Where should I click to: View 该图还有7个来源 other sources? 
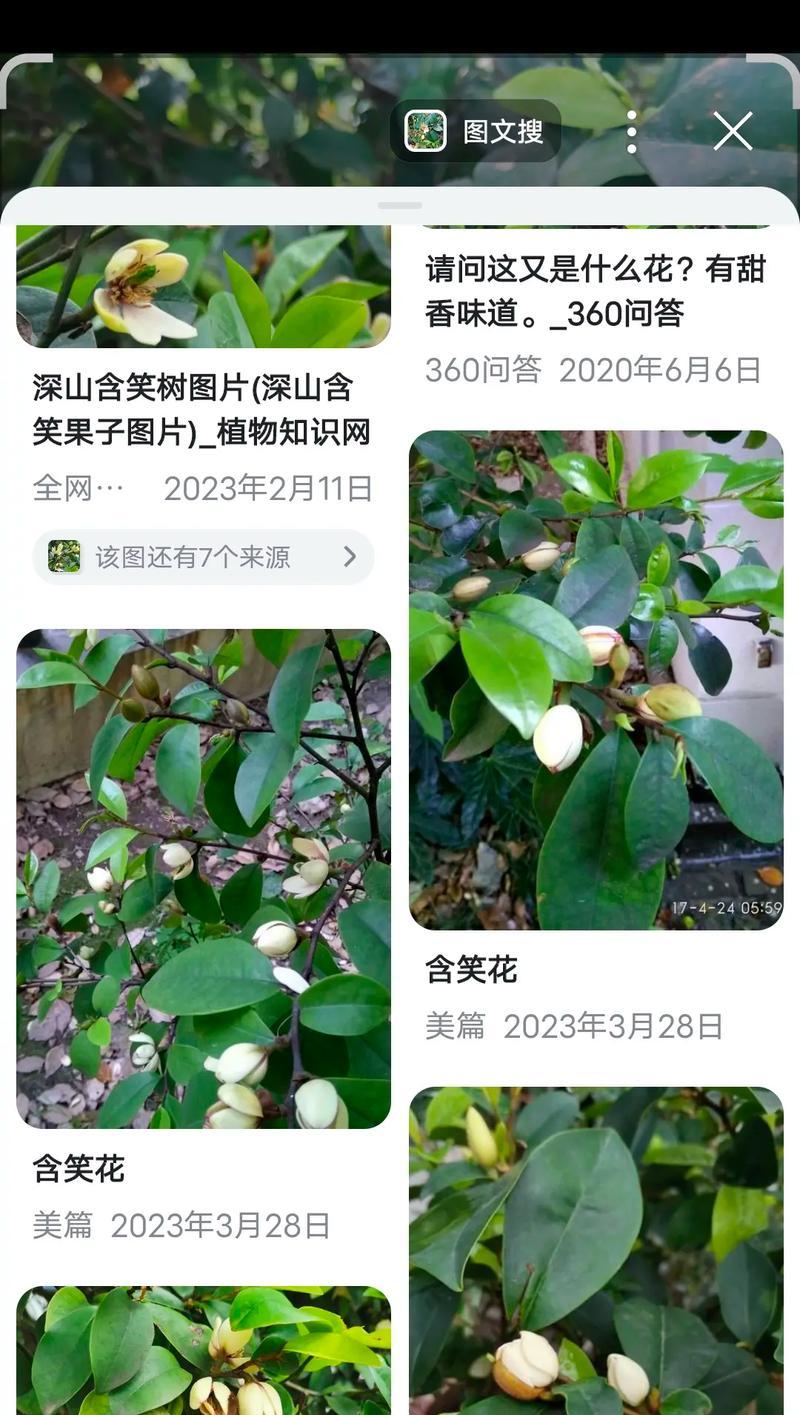click(204, 557)
